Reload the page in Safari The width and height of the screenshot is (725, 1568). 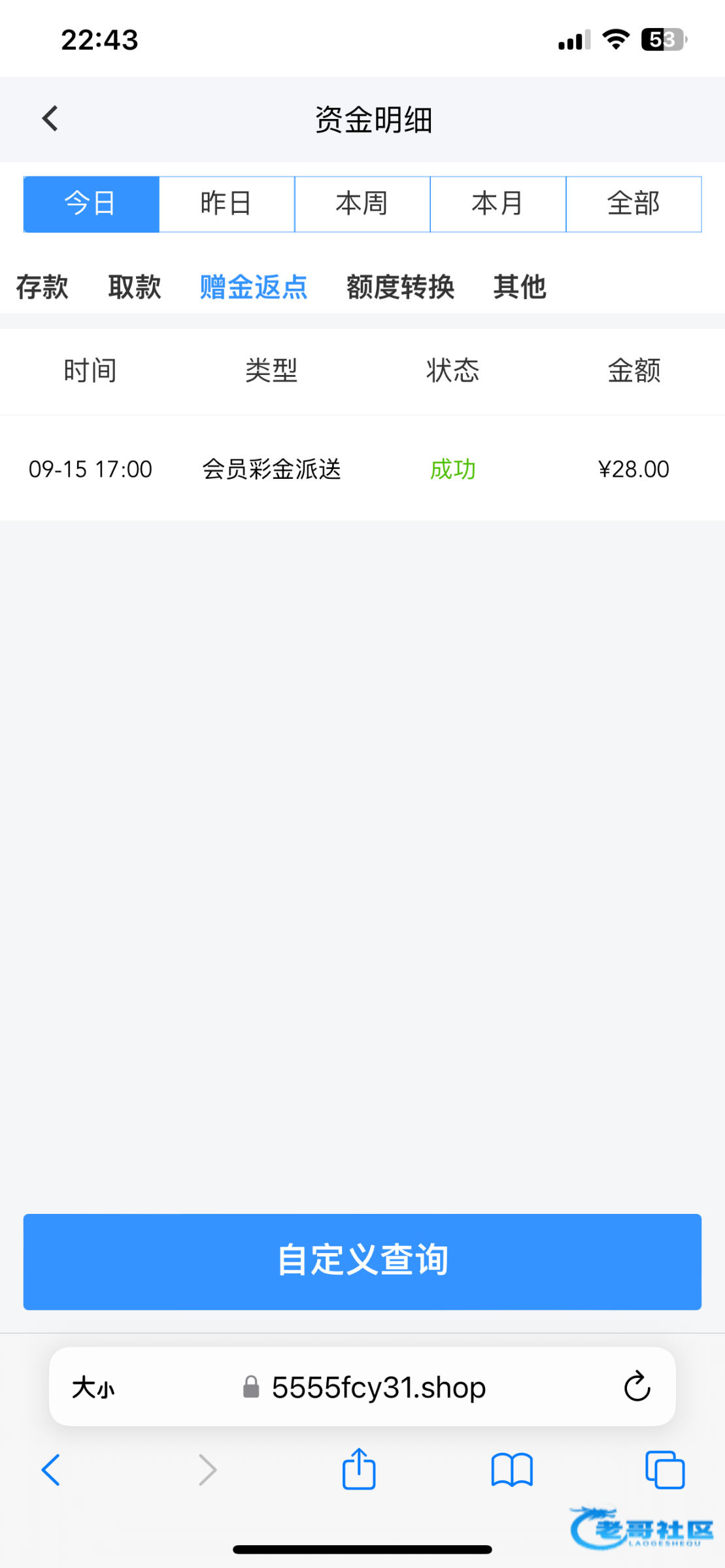(637, 1386)
